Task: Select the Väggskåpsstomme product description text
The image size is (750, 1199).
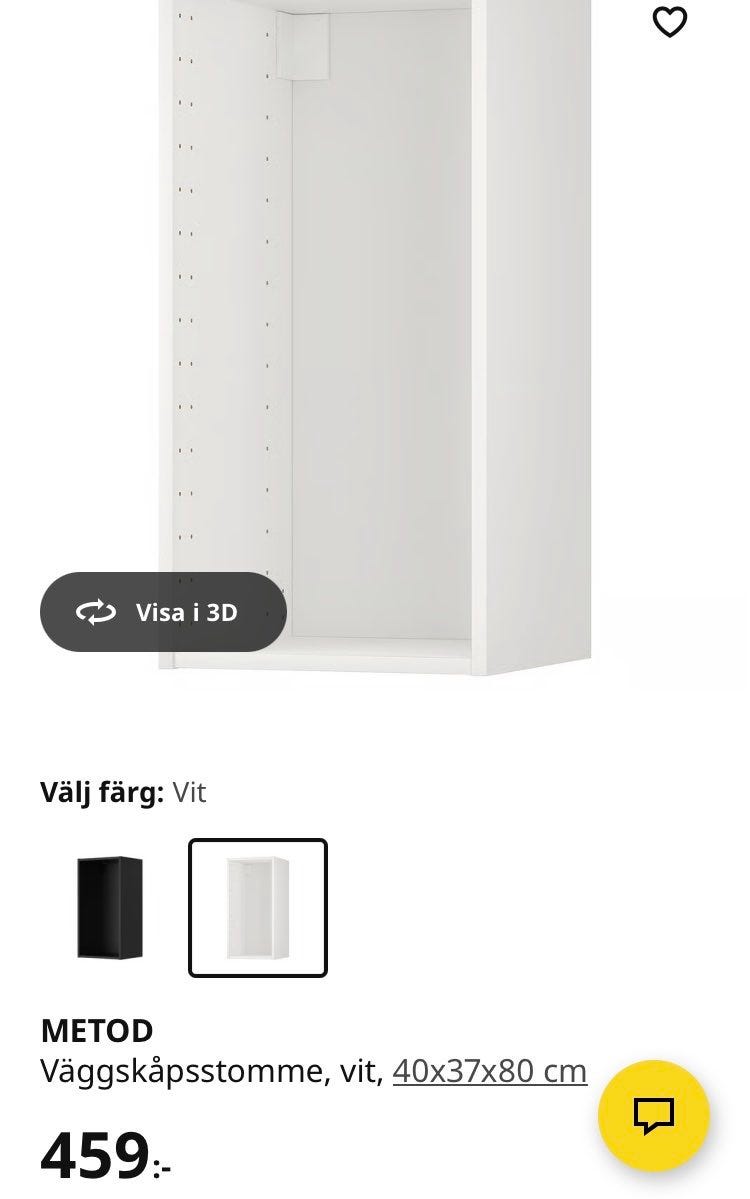Action: tap(210, 1069)
